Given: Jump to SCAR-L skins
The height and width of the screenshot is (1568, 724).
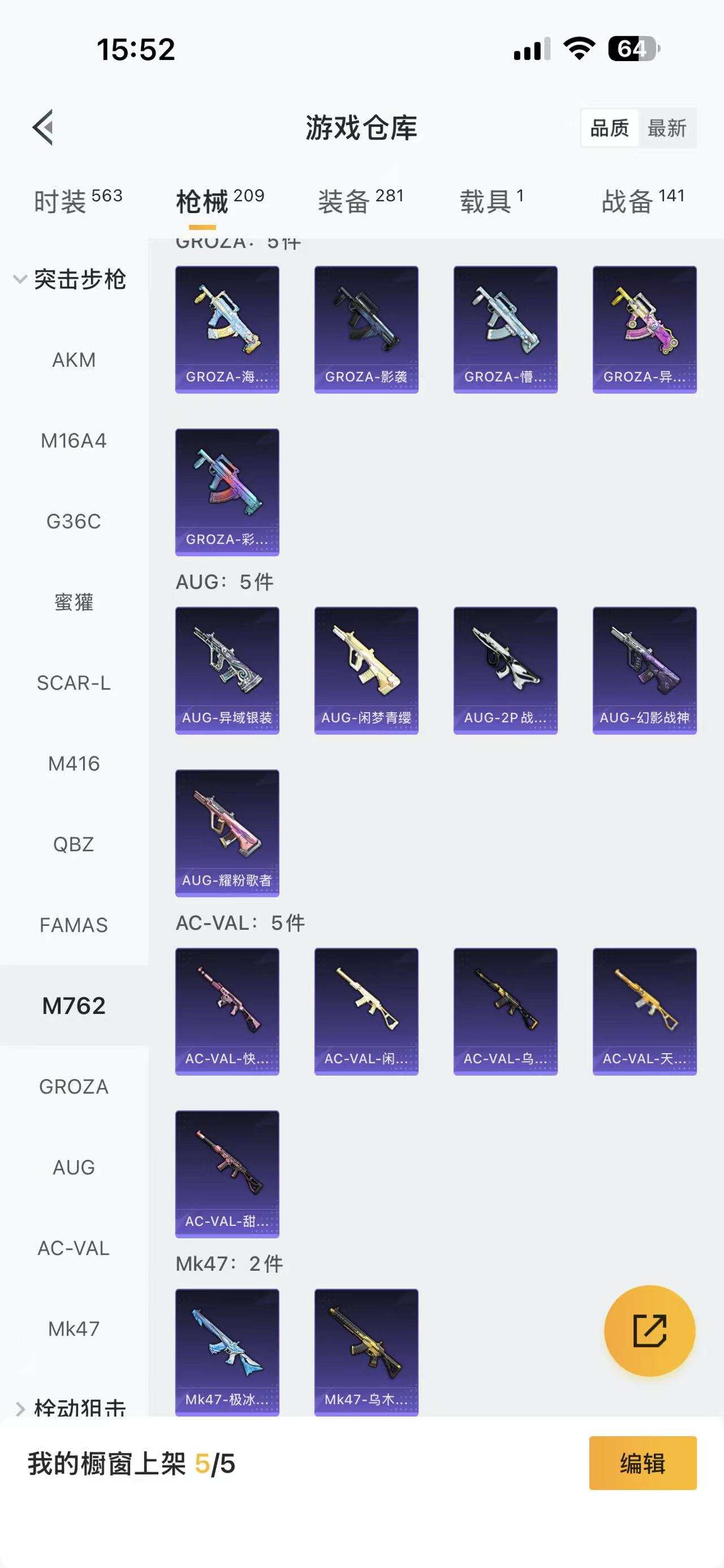Looking at the screenshot, I should (x=74, y=683).
